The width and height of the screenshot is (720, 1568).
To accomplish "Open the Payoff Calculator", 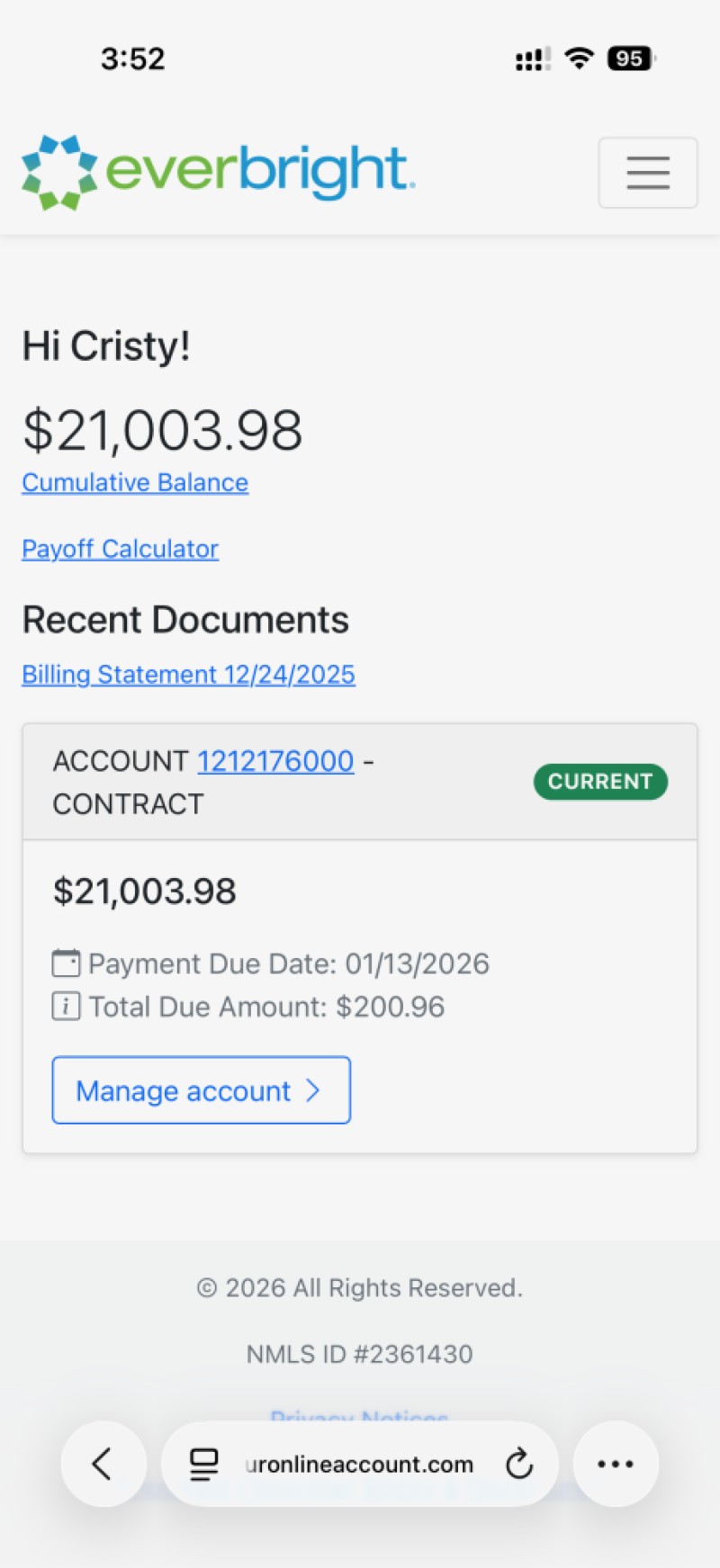I will pyautogui.click(x=120, y=549).
